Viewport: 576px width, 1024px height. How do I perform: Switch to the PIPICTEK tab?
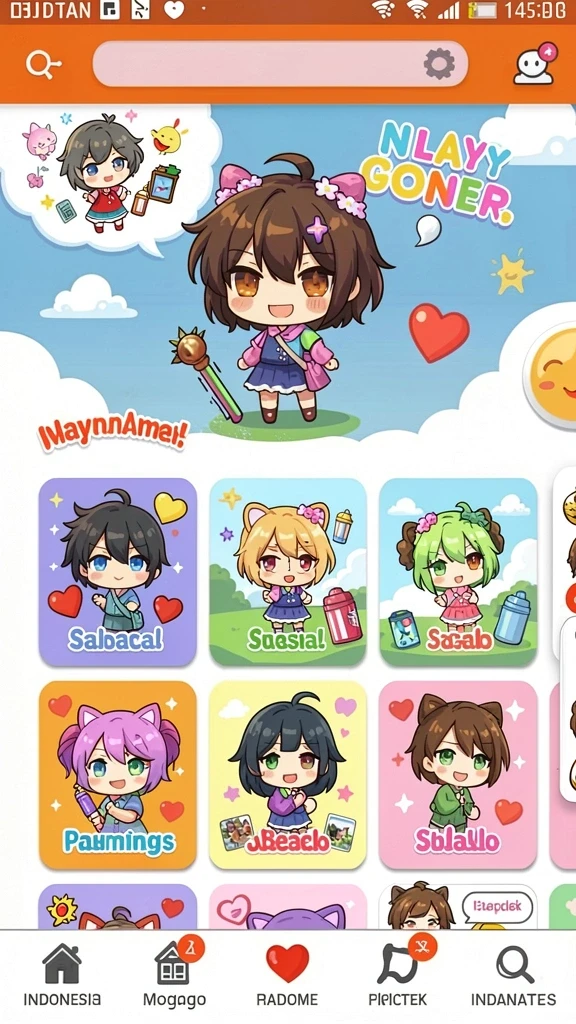tap(398, 975)
